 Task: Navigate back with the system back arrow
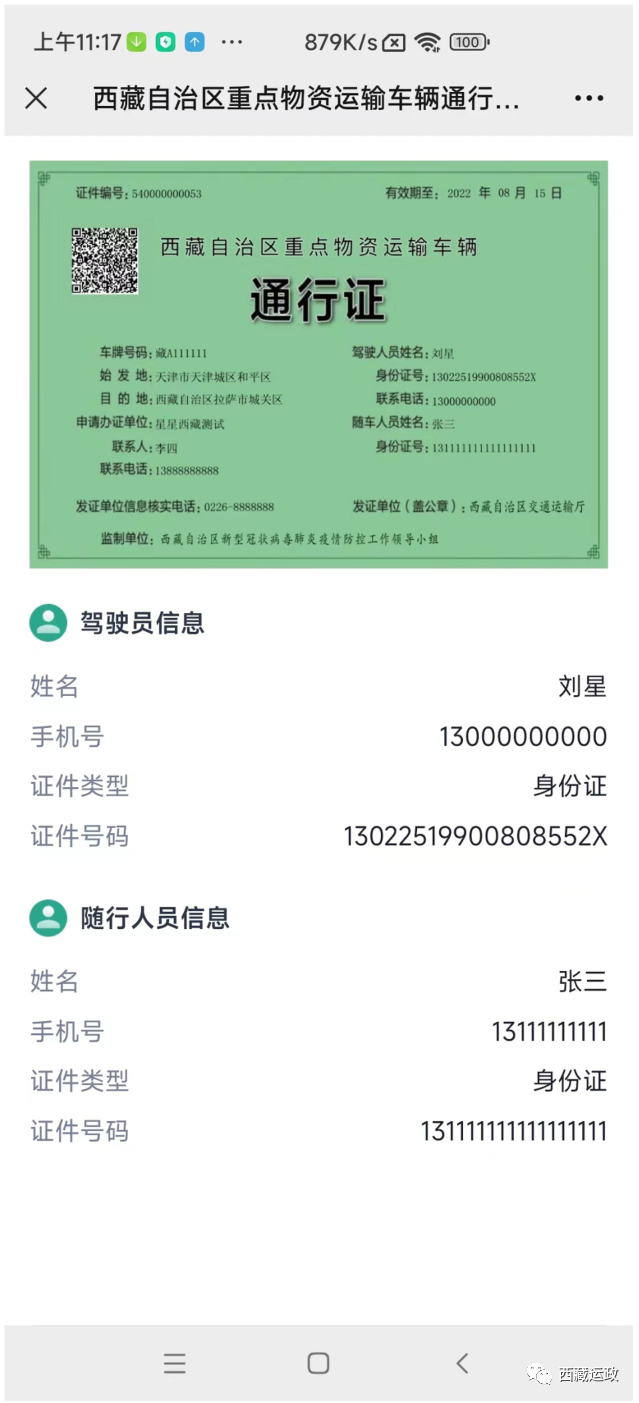462,1363
